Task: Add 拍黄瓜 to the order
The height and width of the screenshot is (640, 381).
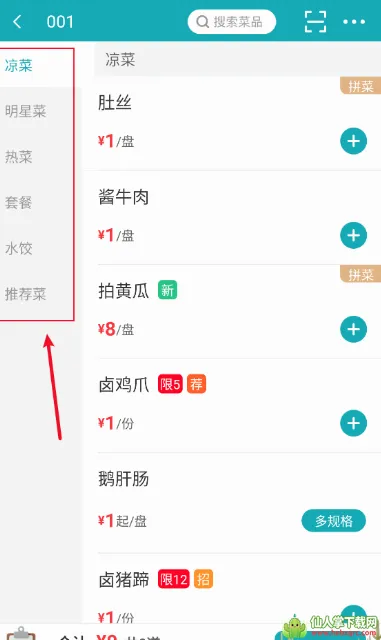Action: (353, 329)
